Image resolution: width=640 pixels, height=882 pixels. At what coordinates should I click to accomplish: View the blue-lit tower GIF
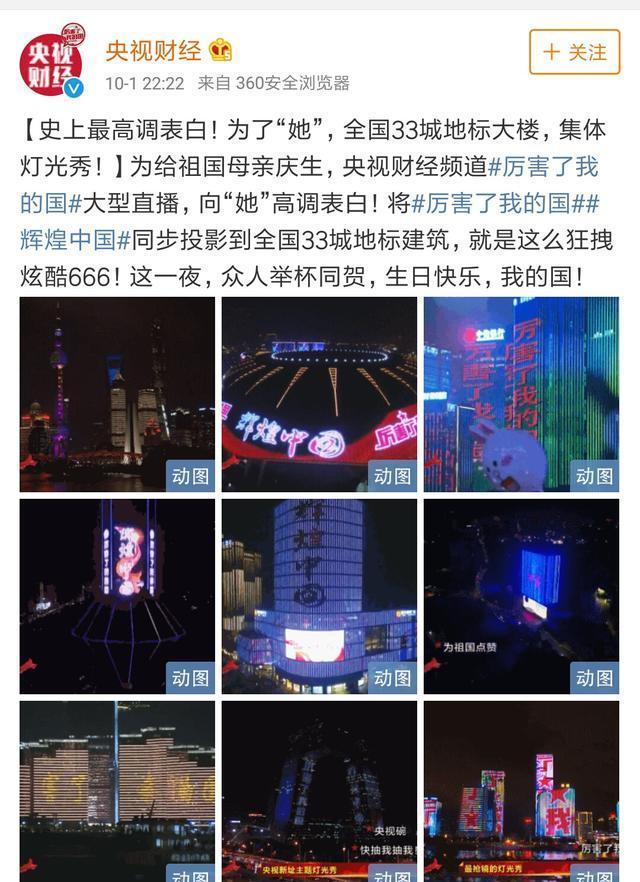coord(117,595)
